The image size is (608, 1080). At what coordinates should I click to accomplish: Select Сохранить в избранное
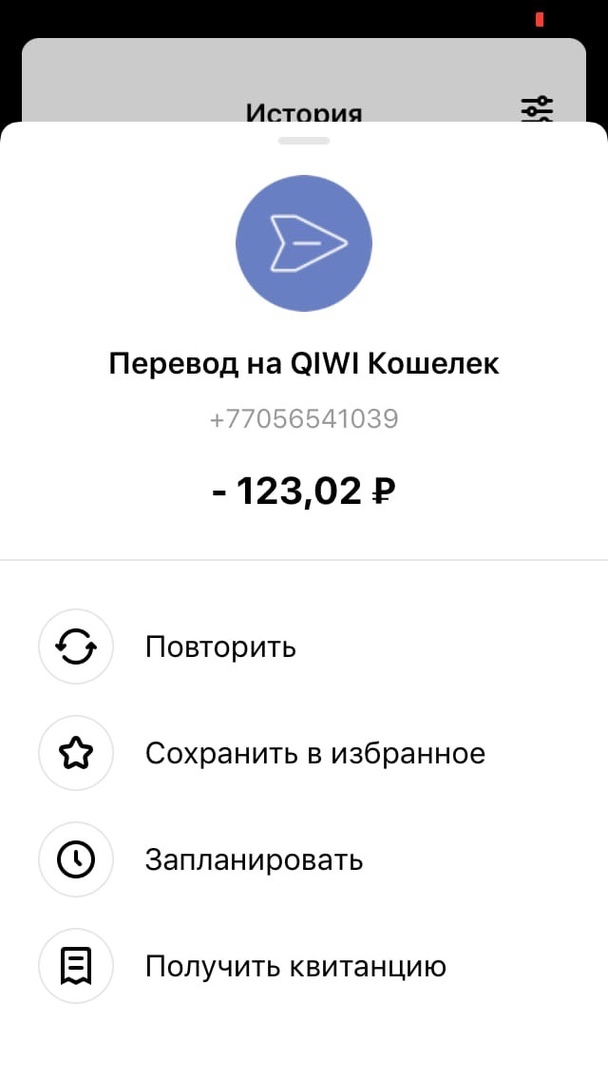coord(314,753)
